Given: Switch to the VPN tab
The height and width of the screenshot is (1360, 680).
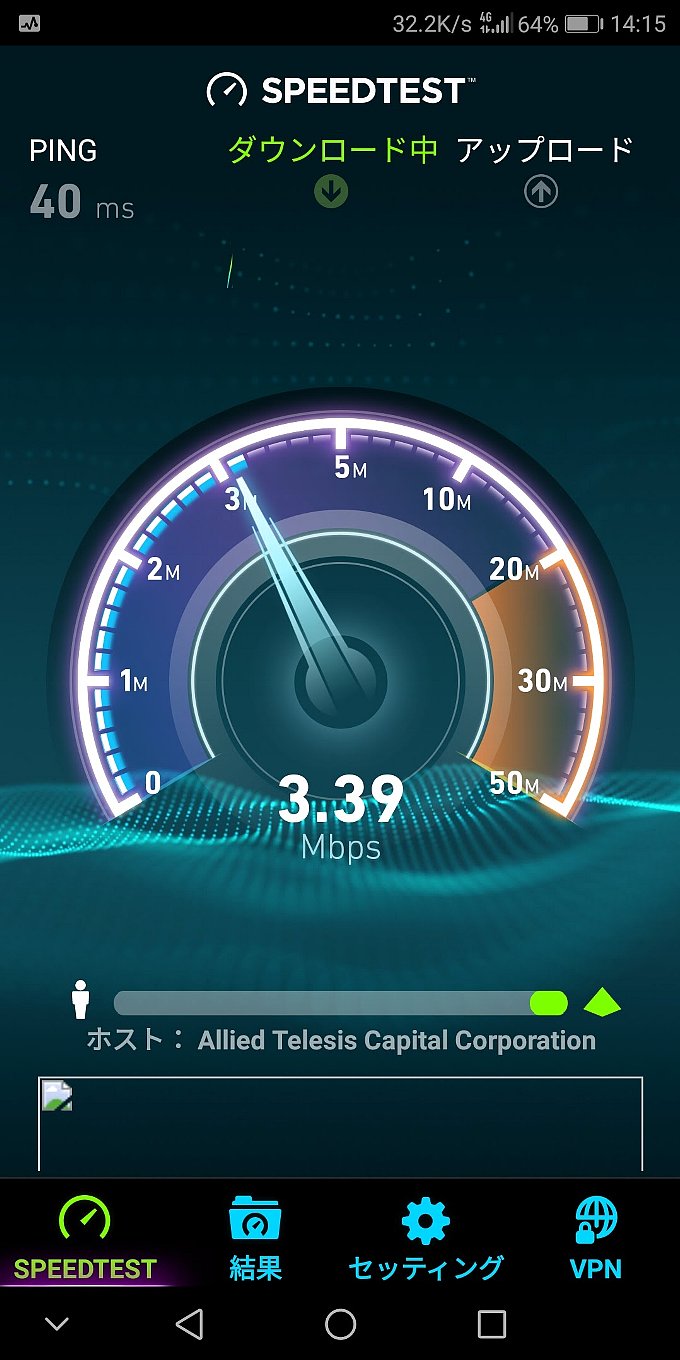Looking at the screenshot, I should click(596, 1238).
